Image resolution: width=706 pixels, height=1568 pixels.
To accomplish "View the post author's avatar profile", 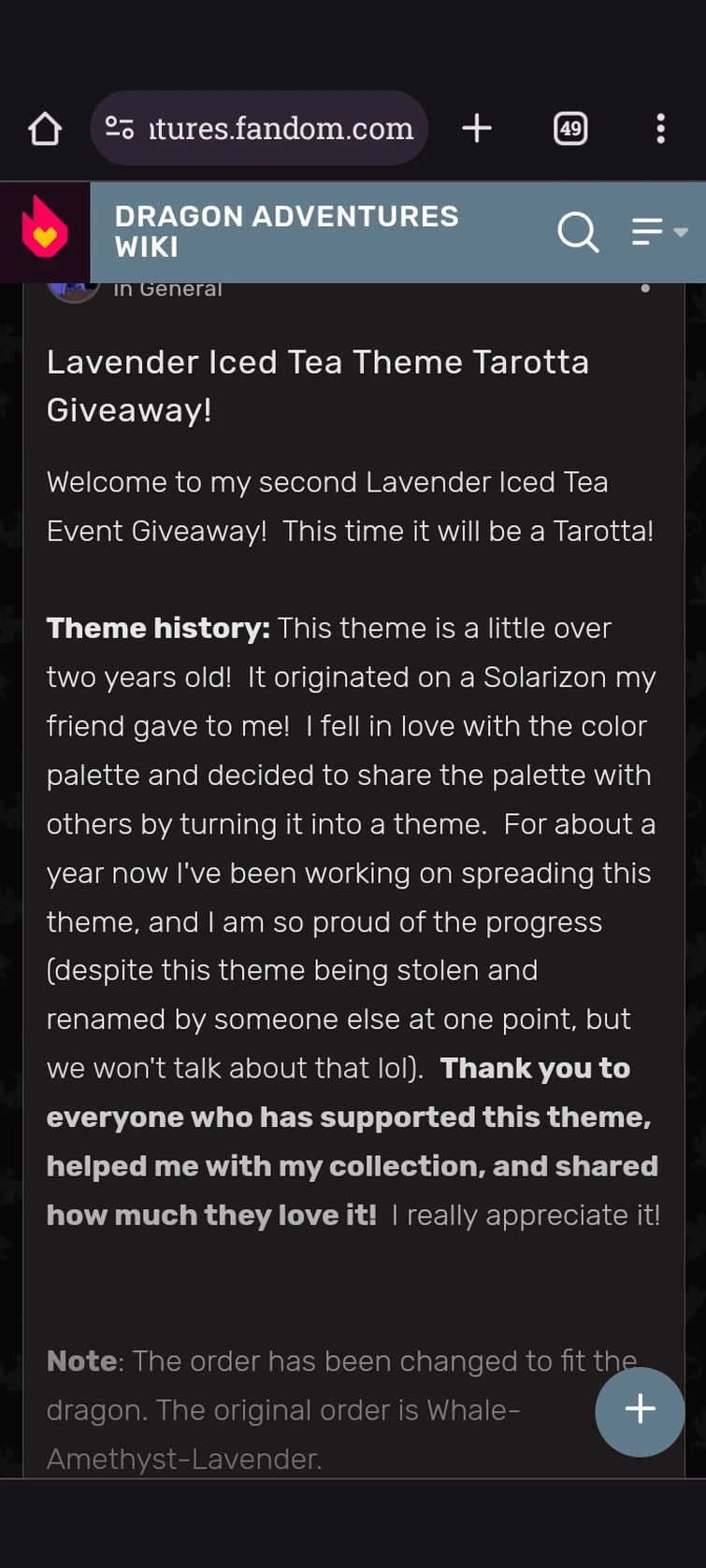I will pyautogui.click(x=74, y=290).
